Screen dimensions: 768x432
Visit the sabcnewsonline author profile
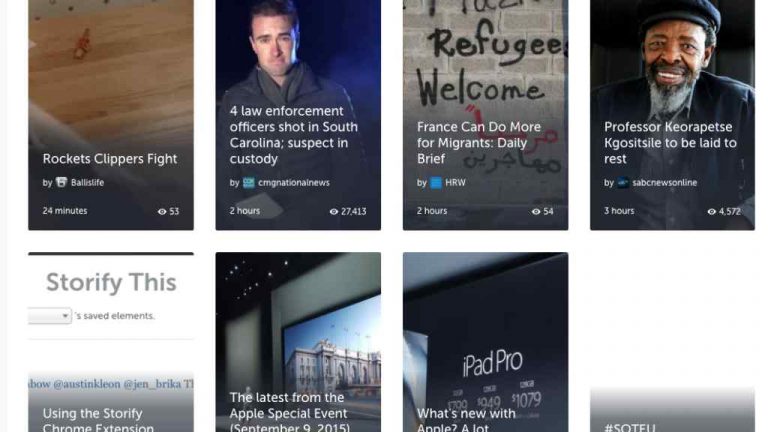664,183
